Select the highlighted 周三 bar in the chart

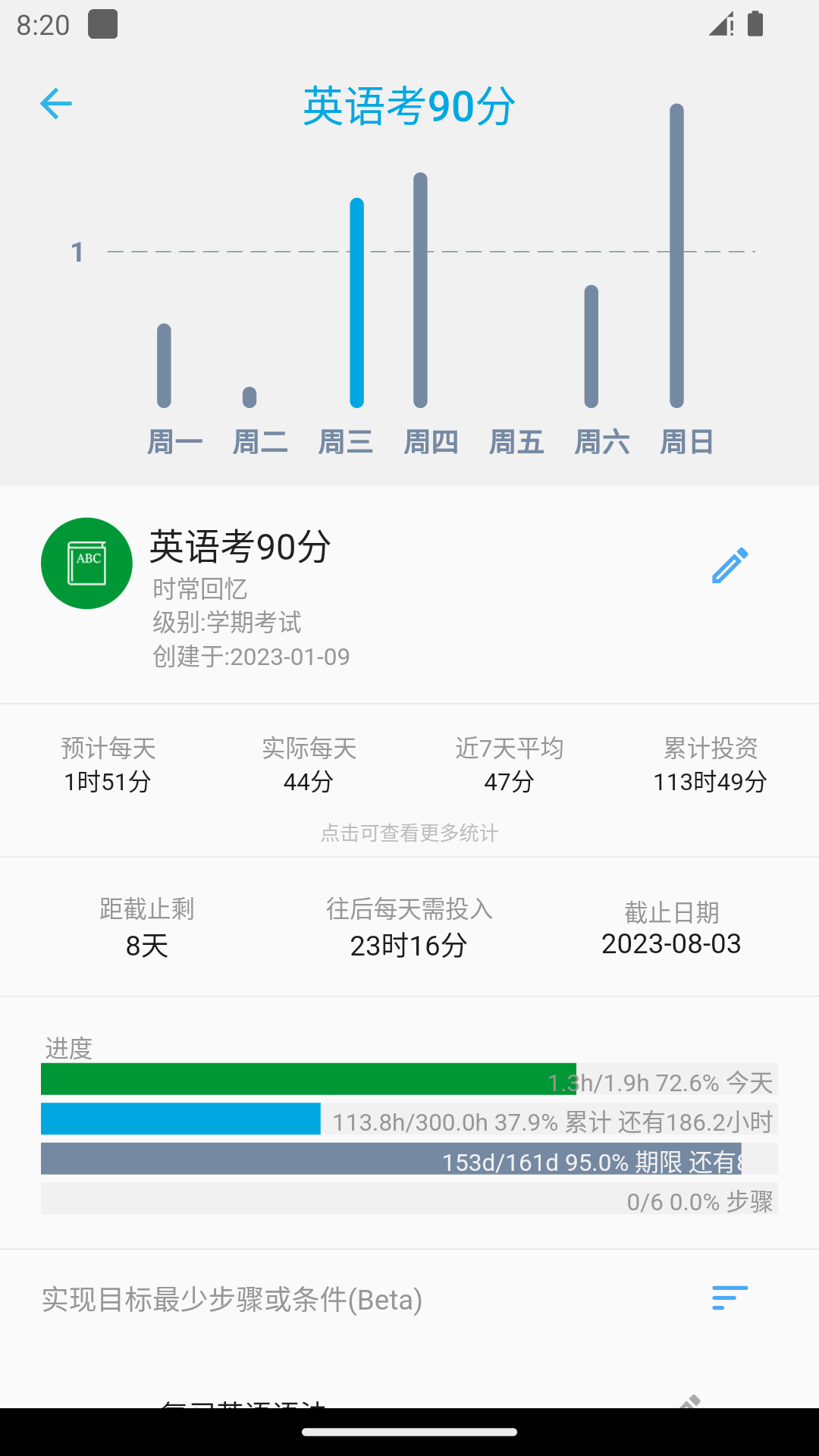[x=355, y=300]
